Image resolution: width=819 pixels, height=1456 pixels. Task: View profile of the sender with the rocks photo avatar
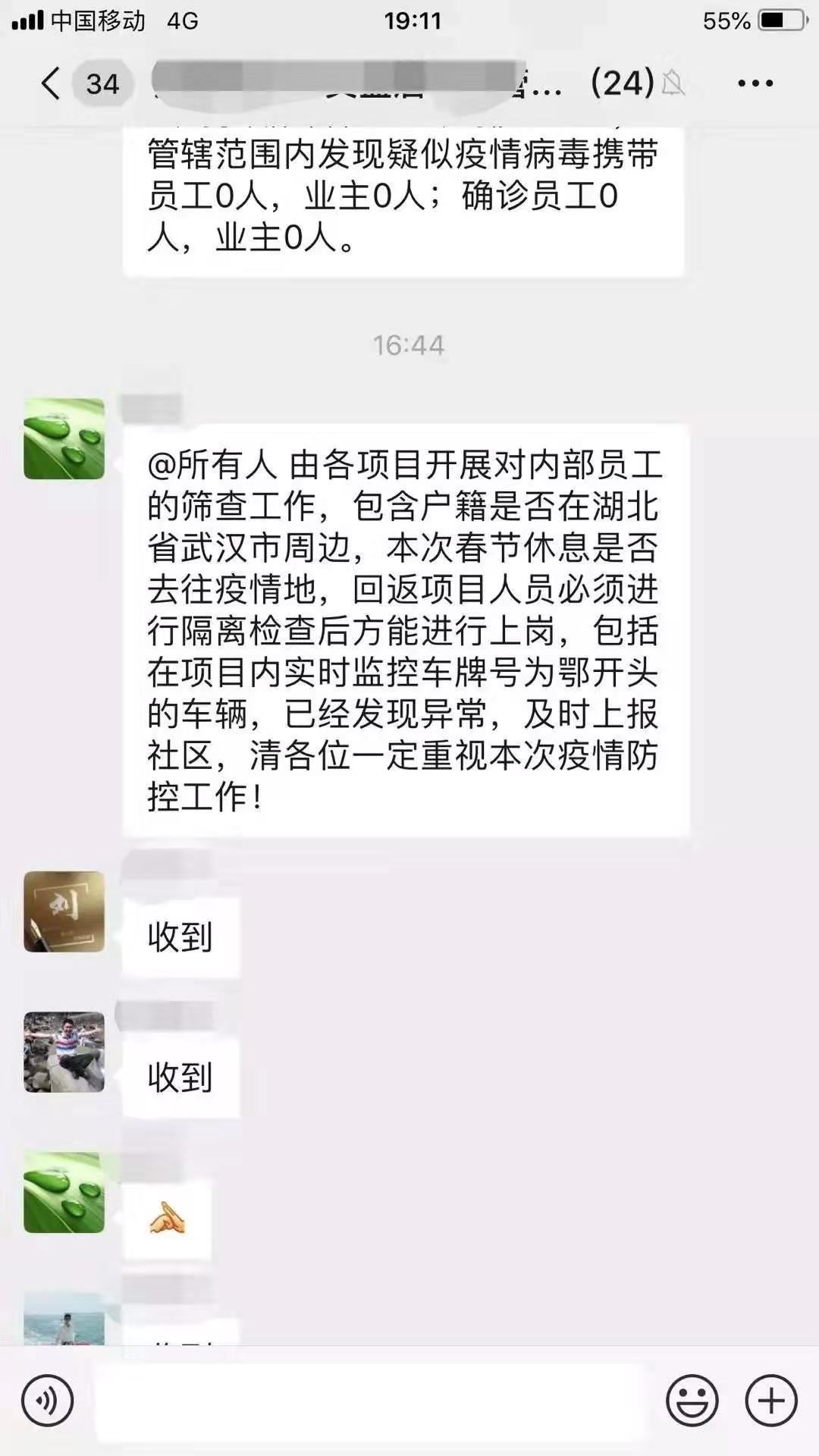[x=64, y=1052]
